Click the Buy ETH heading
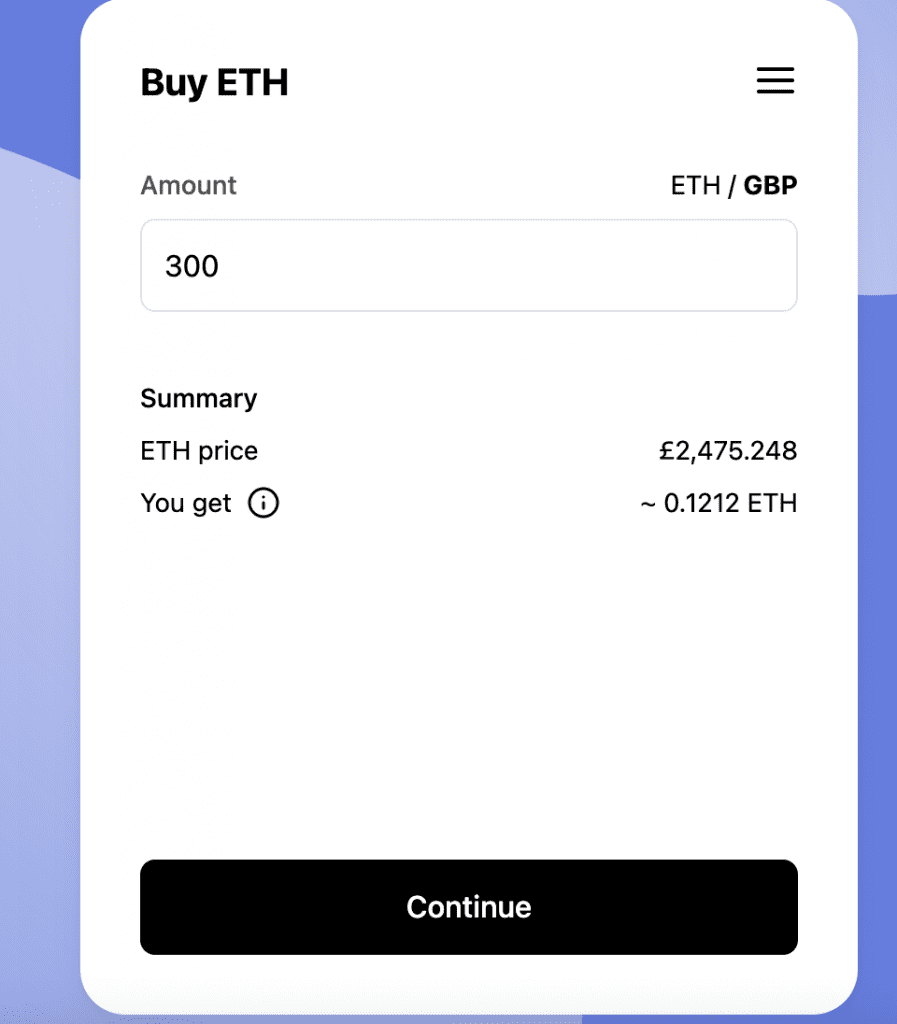Image resolution: width=897 pixels, height=1024 pixels. tap(214, 82)
